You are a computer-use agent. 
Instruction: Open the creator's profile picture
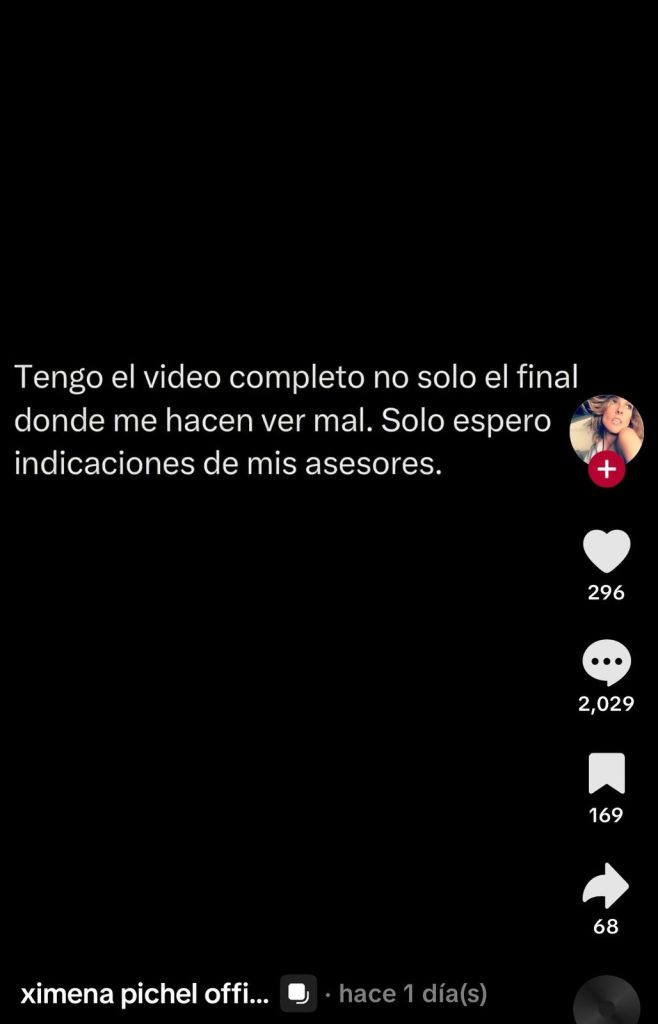point(606,428)
